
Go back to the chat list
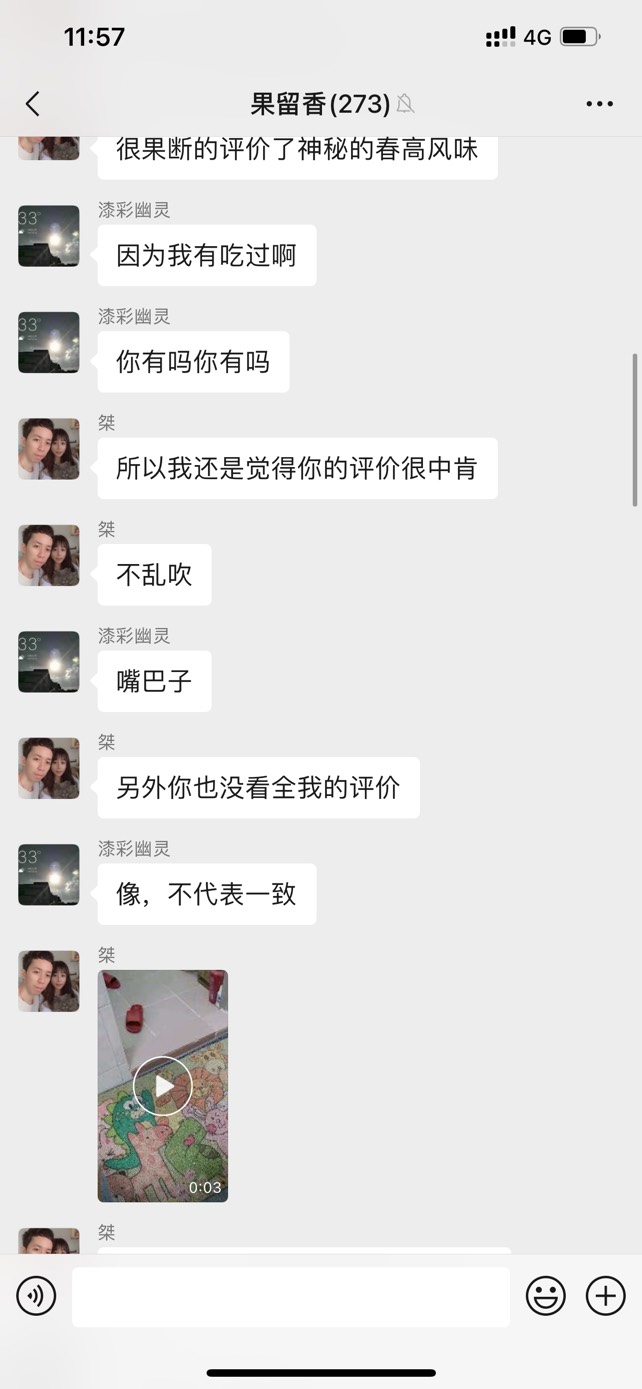(x=33, y=104)
